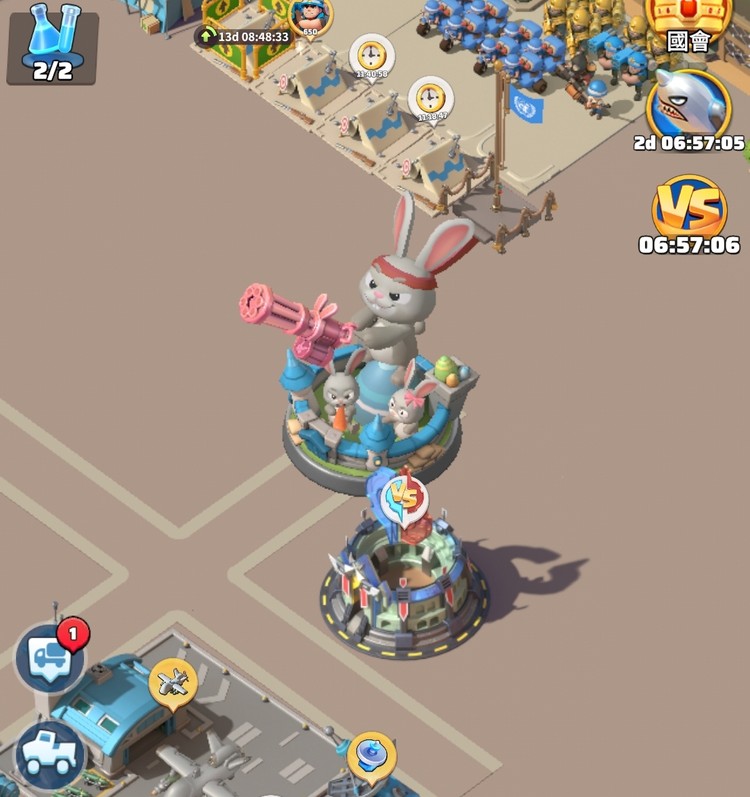Open the VS event button
Image resolution: width=750 pixels, height=797 pixels.
[x=688, y=210]
